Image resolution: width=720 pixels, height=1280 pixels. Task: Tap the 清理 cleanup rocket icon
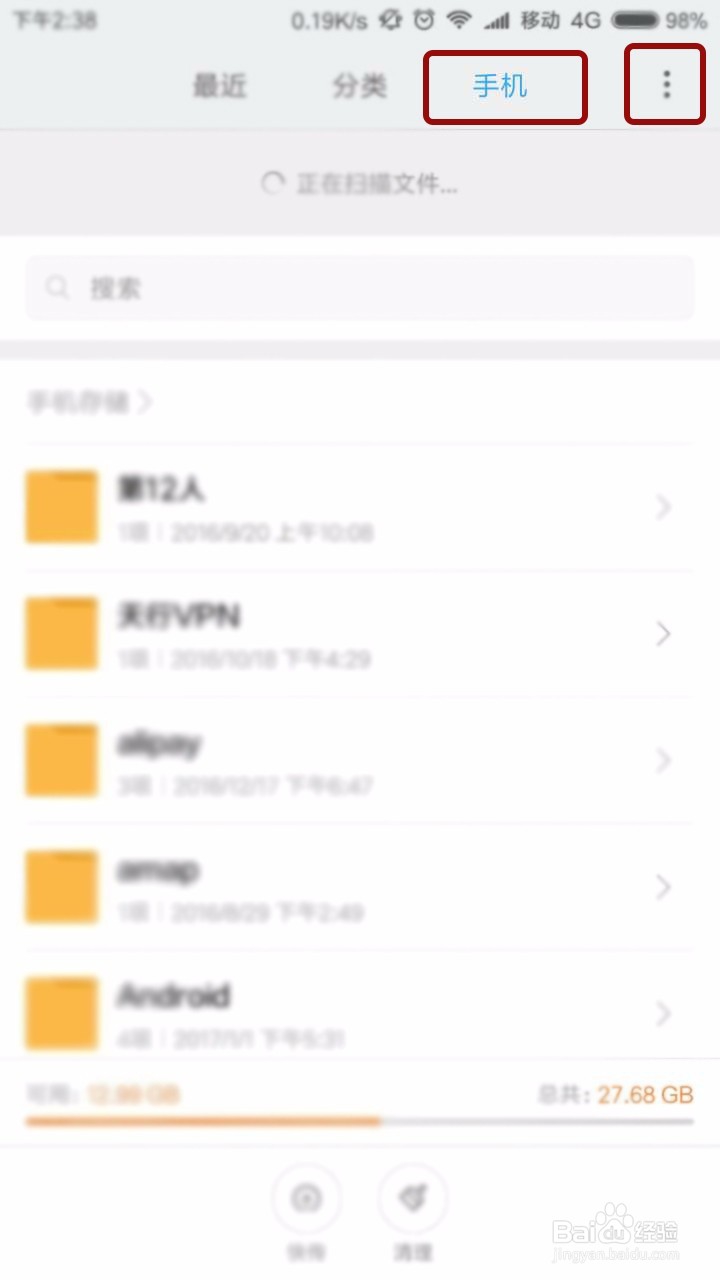(x=413, y=1197)
